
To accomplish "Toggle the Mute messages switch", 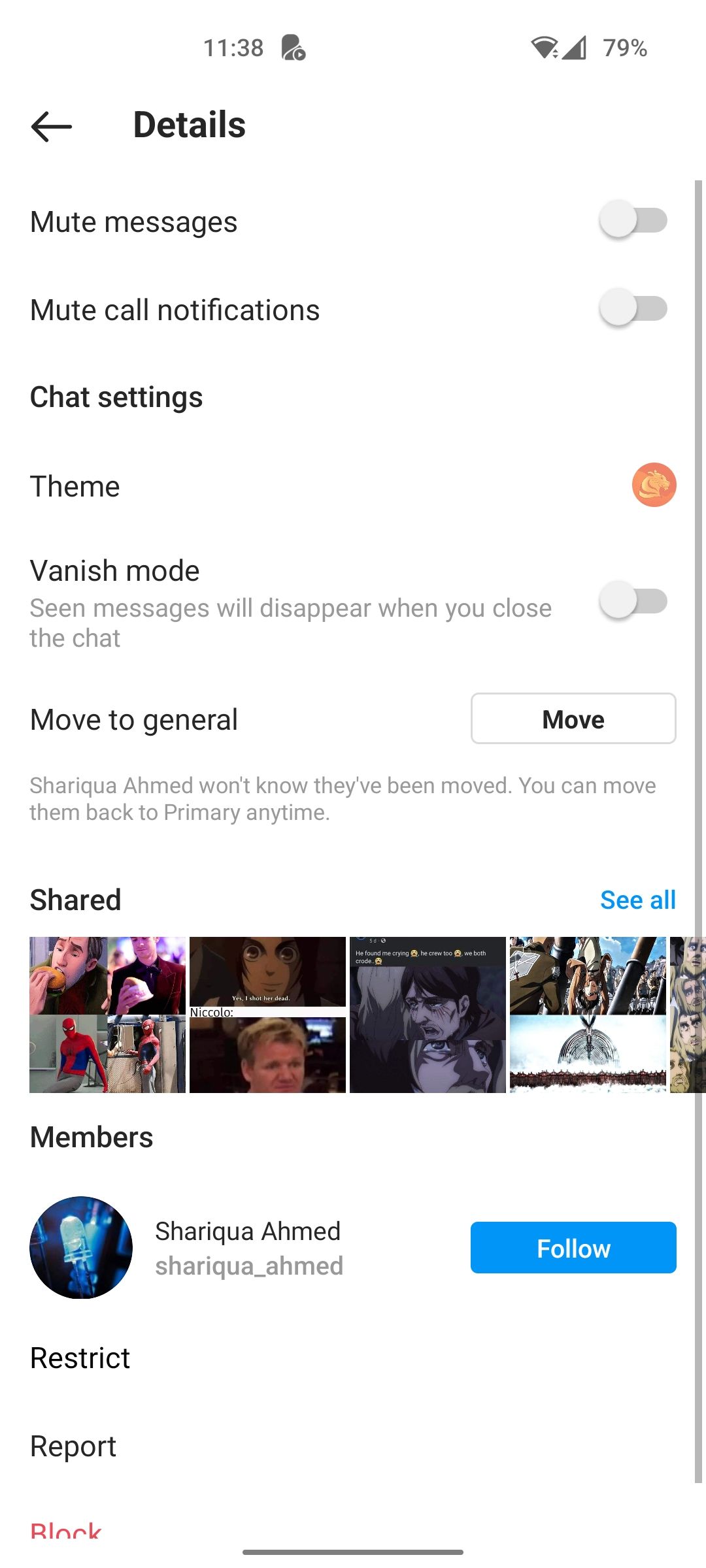I will point(633,221).
